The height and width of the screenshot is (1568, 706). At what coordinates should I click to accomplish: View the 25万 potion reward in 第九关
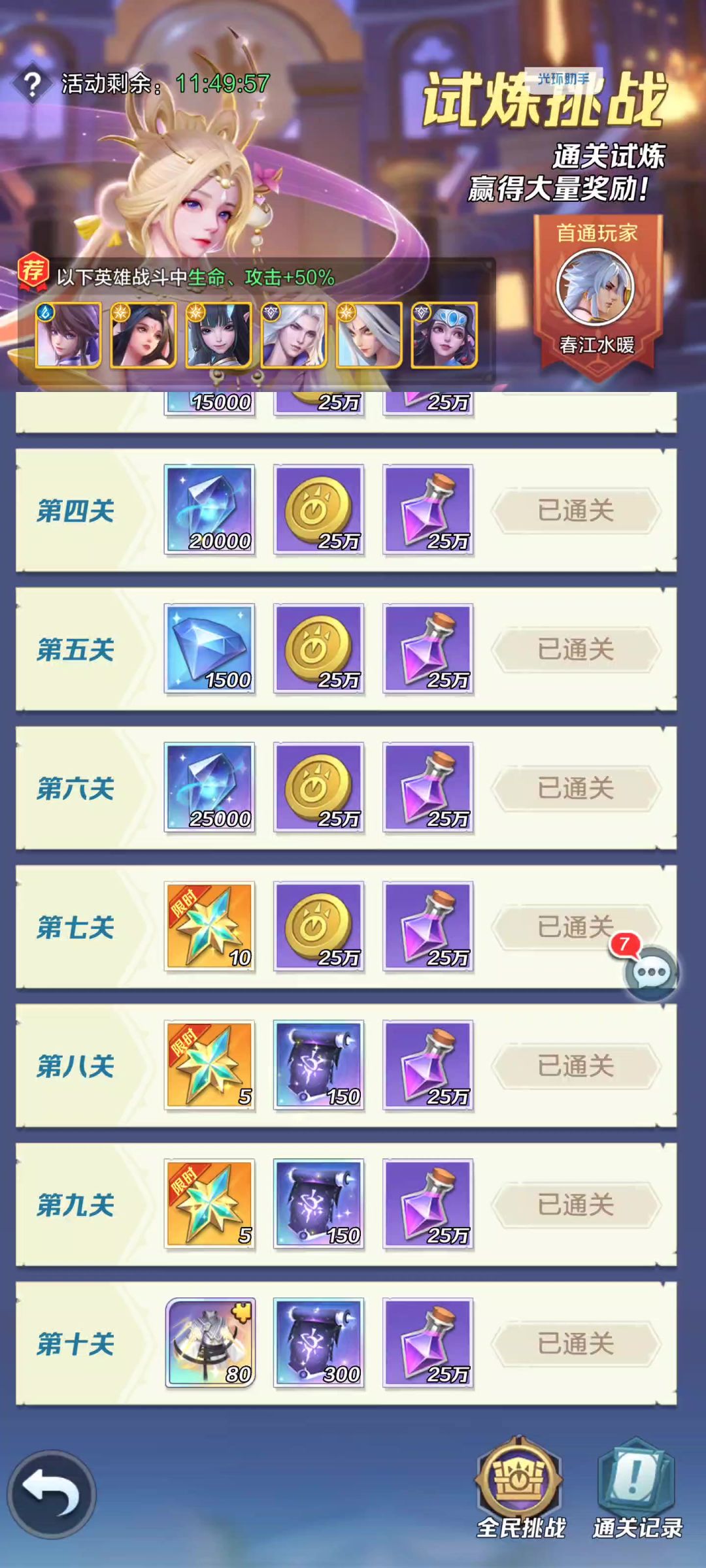(x=428, y=1204)
